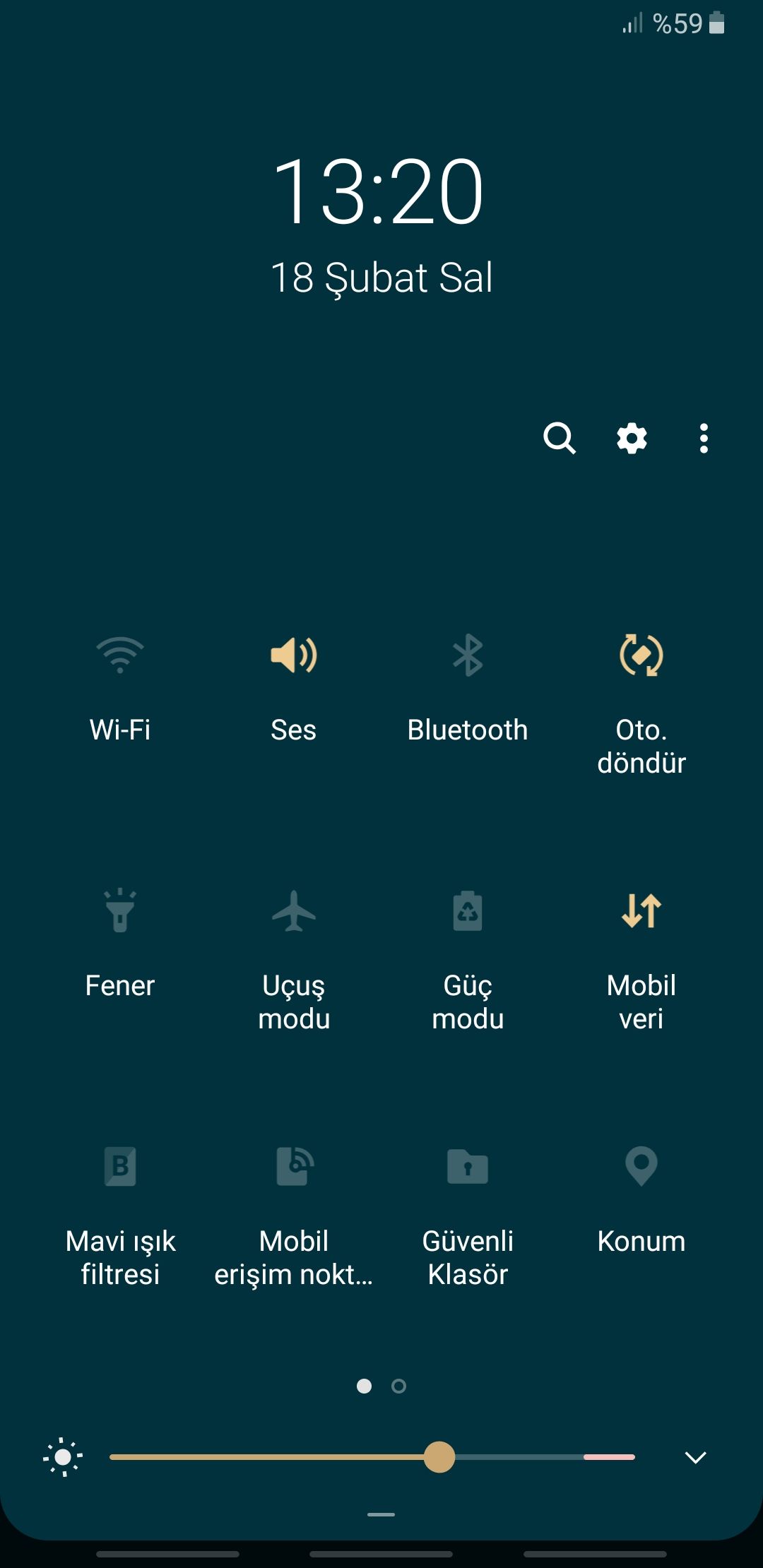
Task: Open the three-dot overflow menu
Action: (704, 439)
